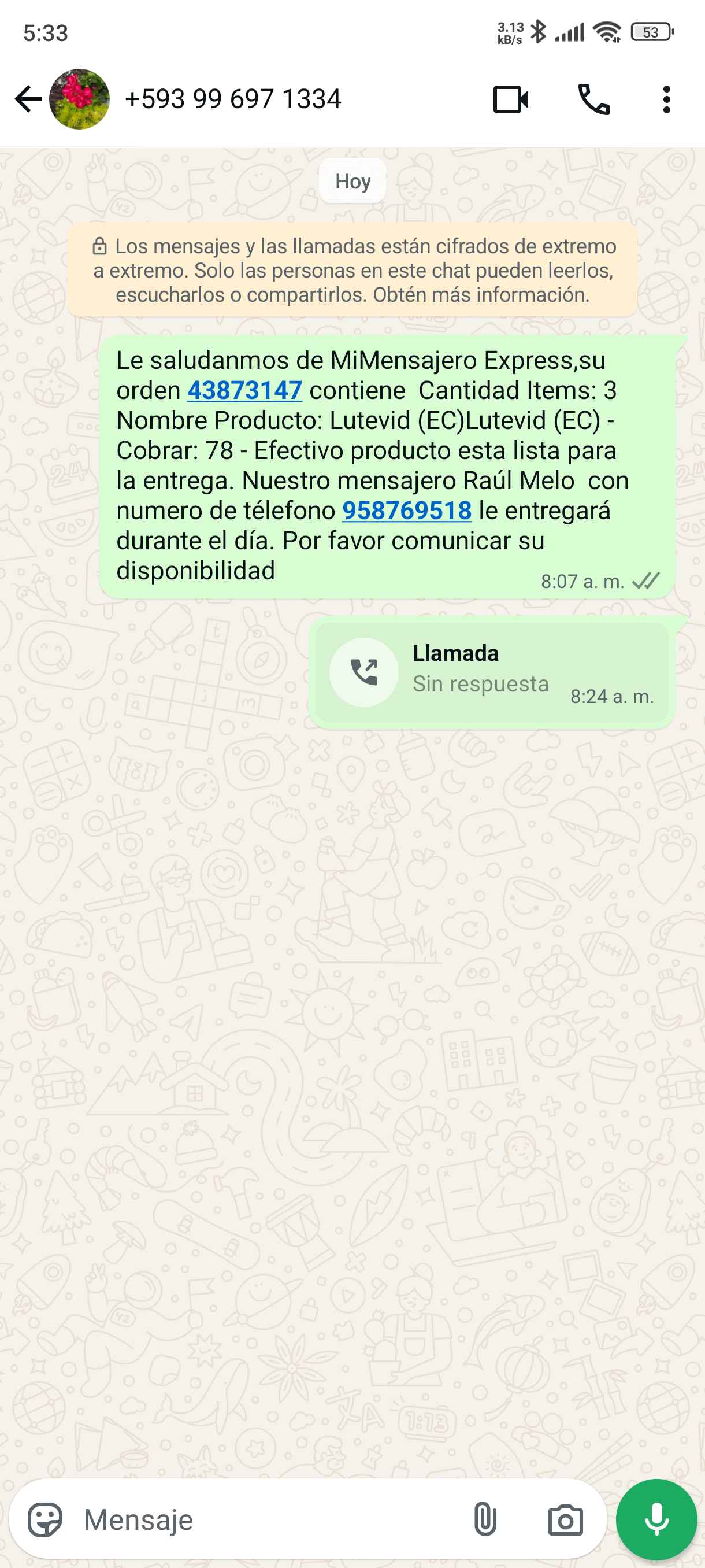This screenshot has height=1568, width=705.
Task: Open the camera to send a photo
Action: click(x=565, y=1519)
